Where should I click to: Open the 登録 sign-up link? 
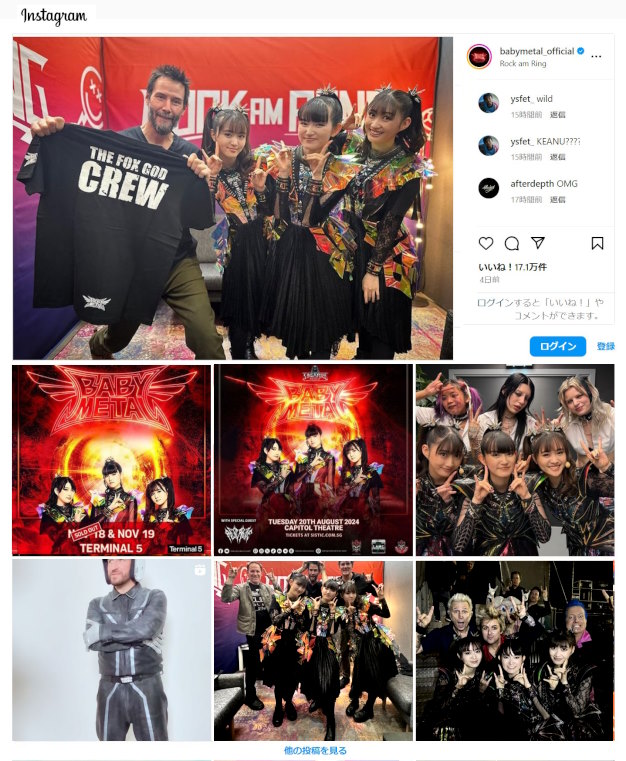(605, 346)
